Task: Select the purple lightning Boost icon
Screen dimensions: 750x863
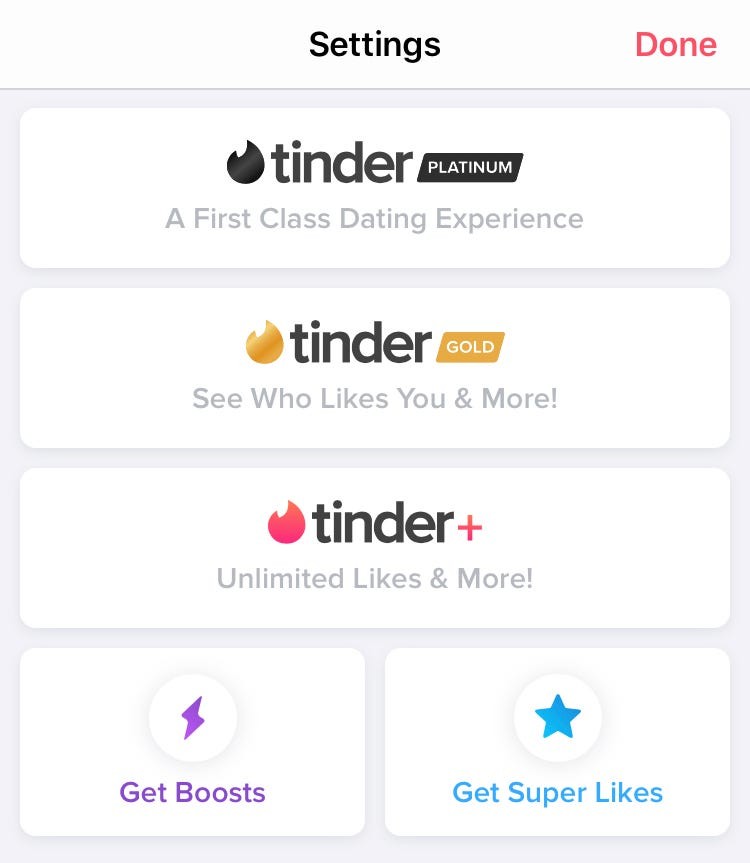Action: (192, 717)
